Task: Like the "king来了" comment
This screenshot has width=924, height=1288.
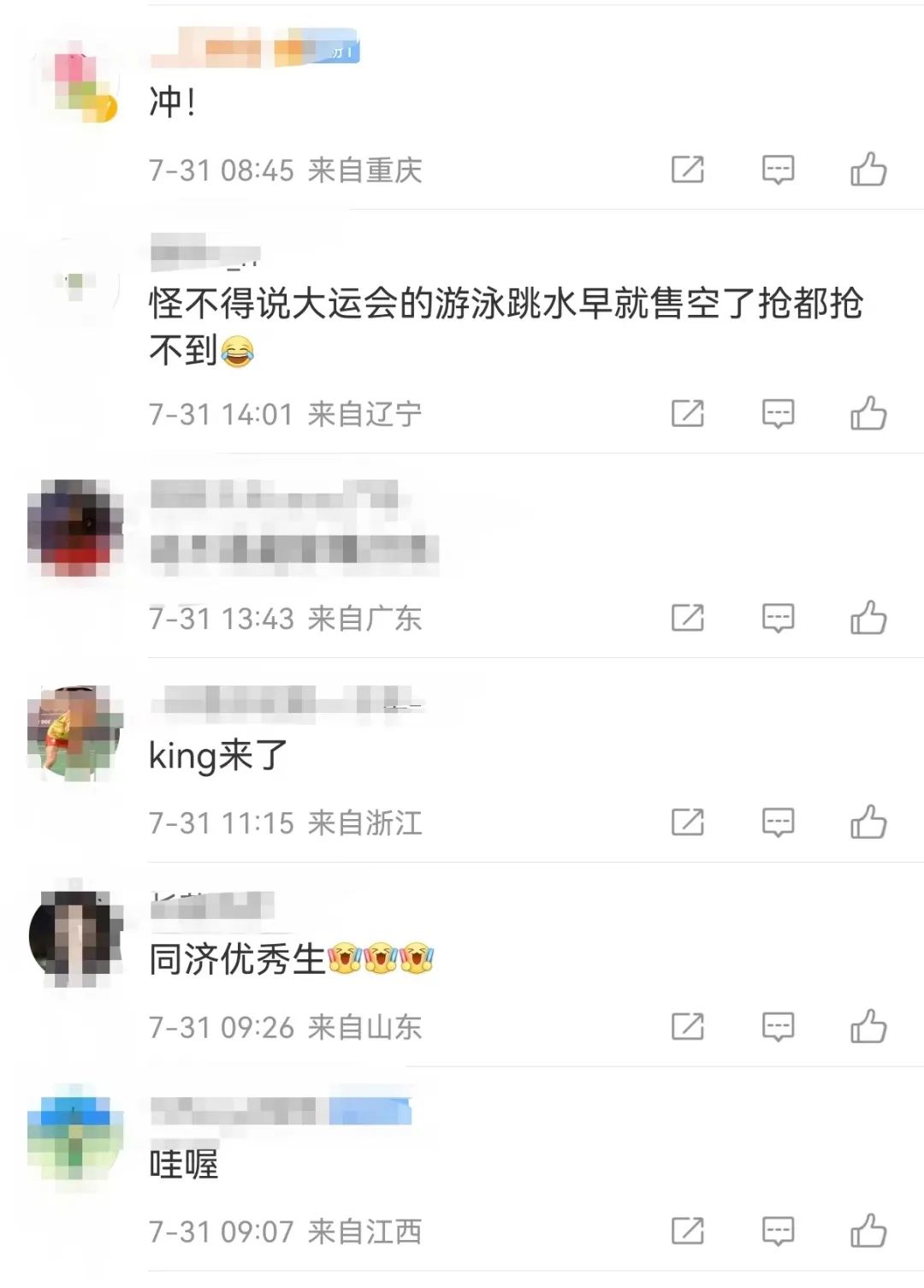Action: (x=869, y=824)
